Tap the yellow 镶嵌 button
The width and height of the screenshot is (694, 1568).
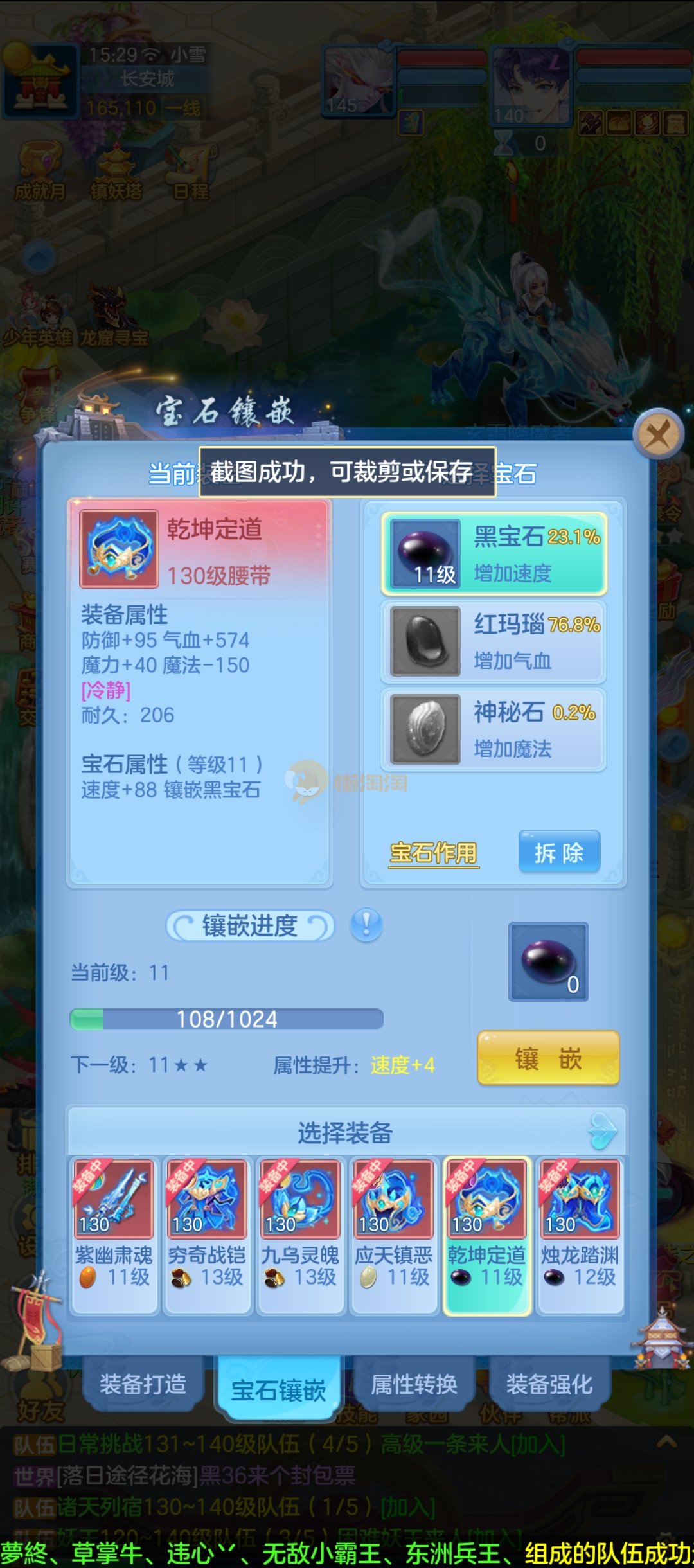548,1058
